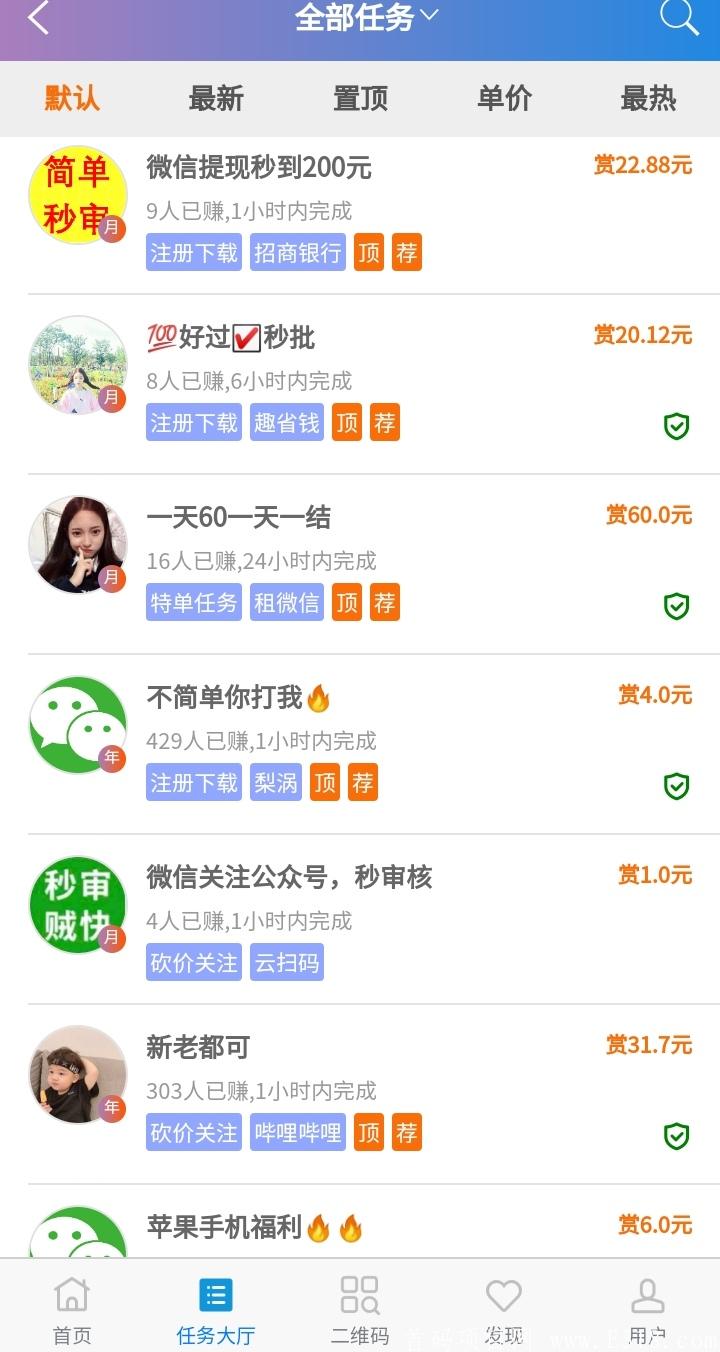This screenshot has height=1352, width=720.
Task: Open the 微信提现秒到200元 task
Action: 259,167
